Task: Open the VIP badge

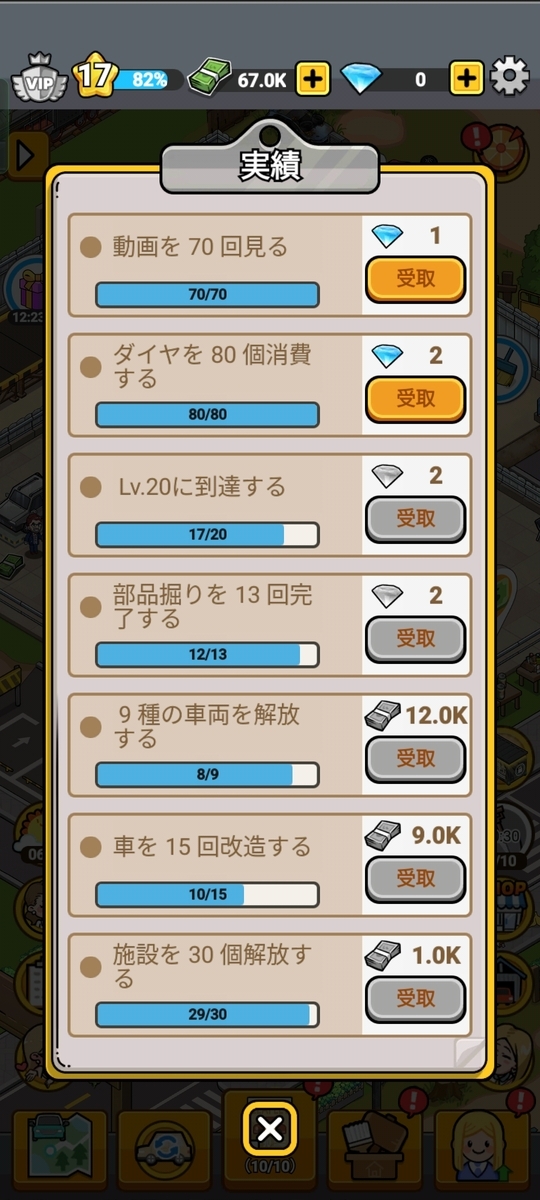Action: click(39, 81)
